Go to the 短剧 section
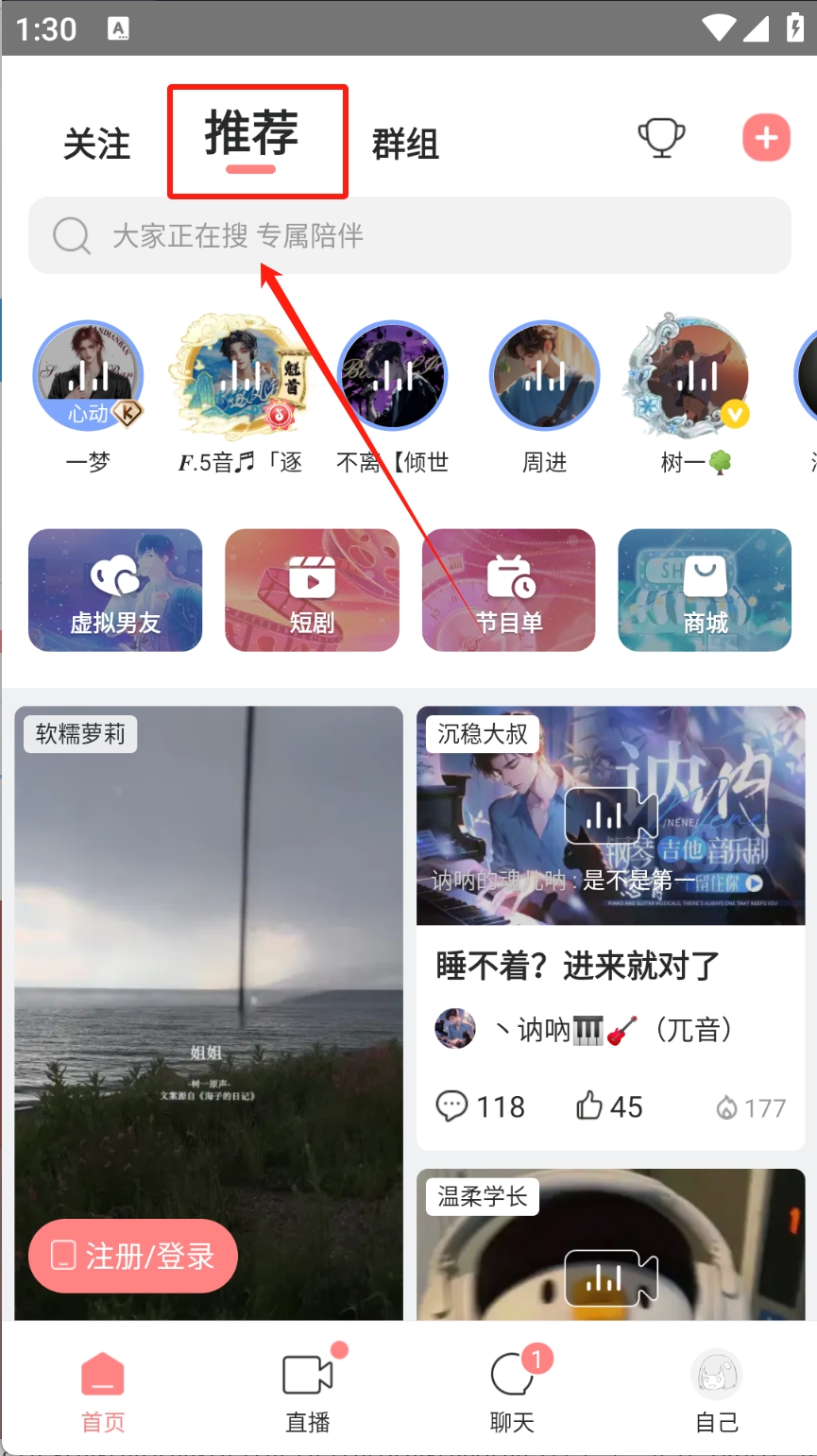Screen dimensions: 817x1456 (312, 591)
